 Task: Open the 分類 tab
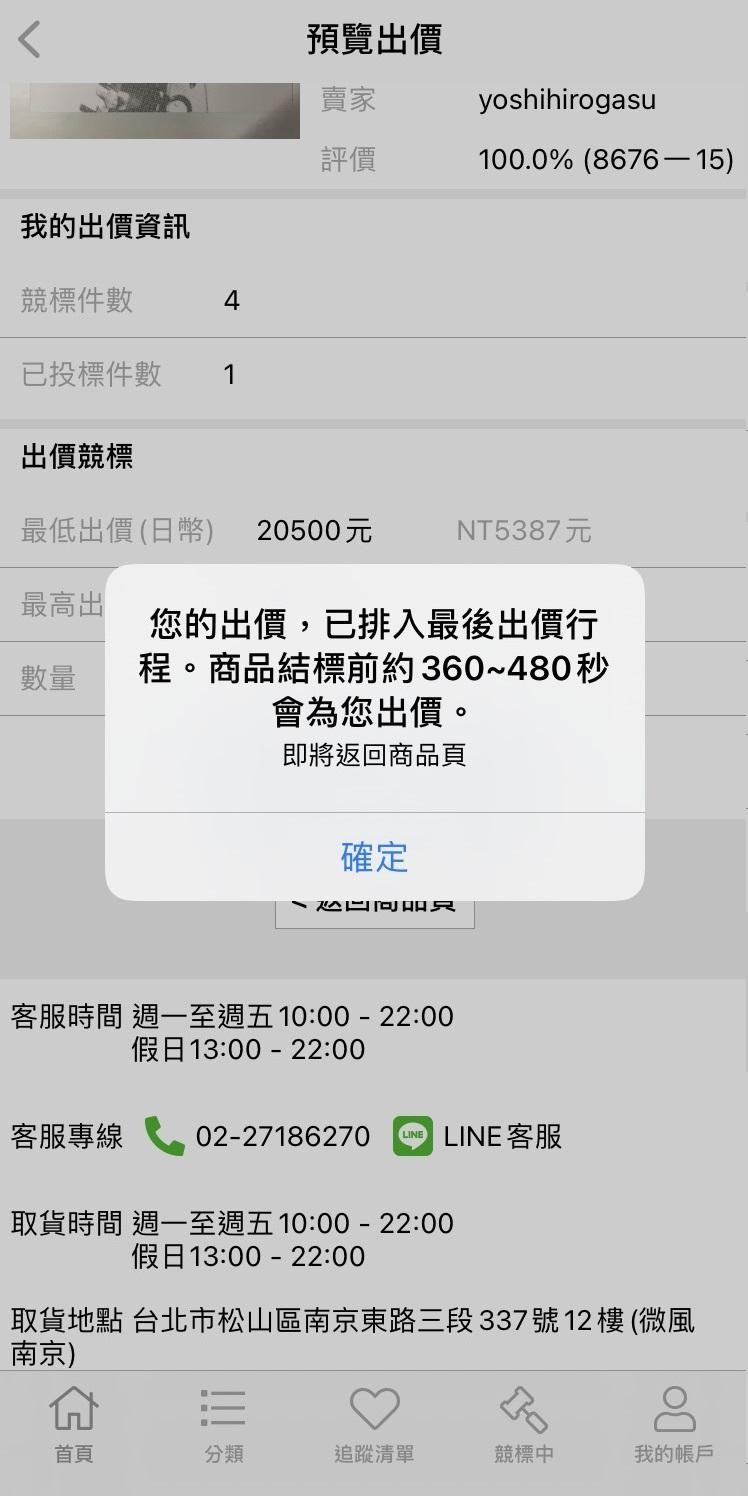click(224, 1425)
